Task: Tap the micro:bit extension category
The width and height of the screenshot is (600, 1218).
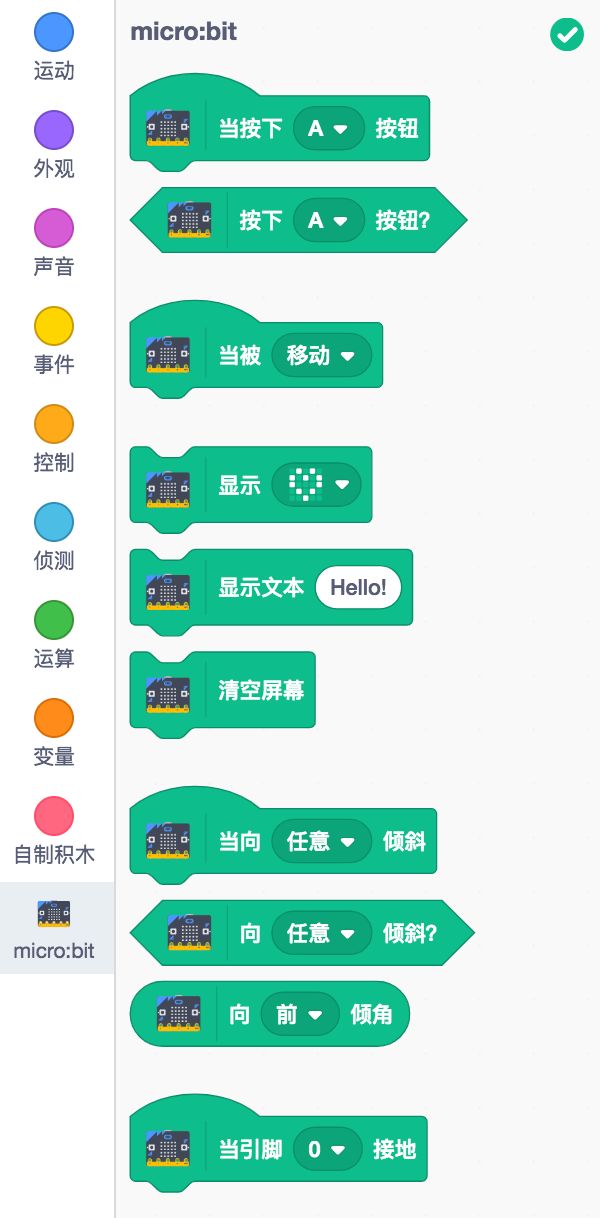Action: (54, 930)
